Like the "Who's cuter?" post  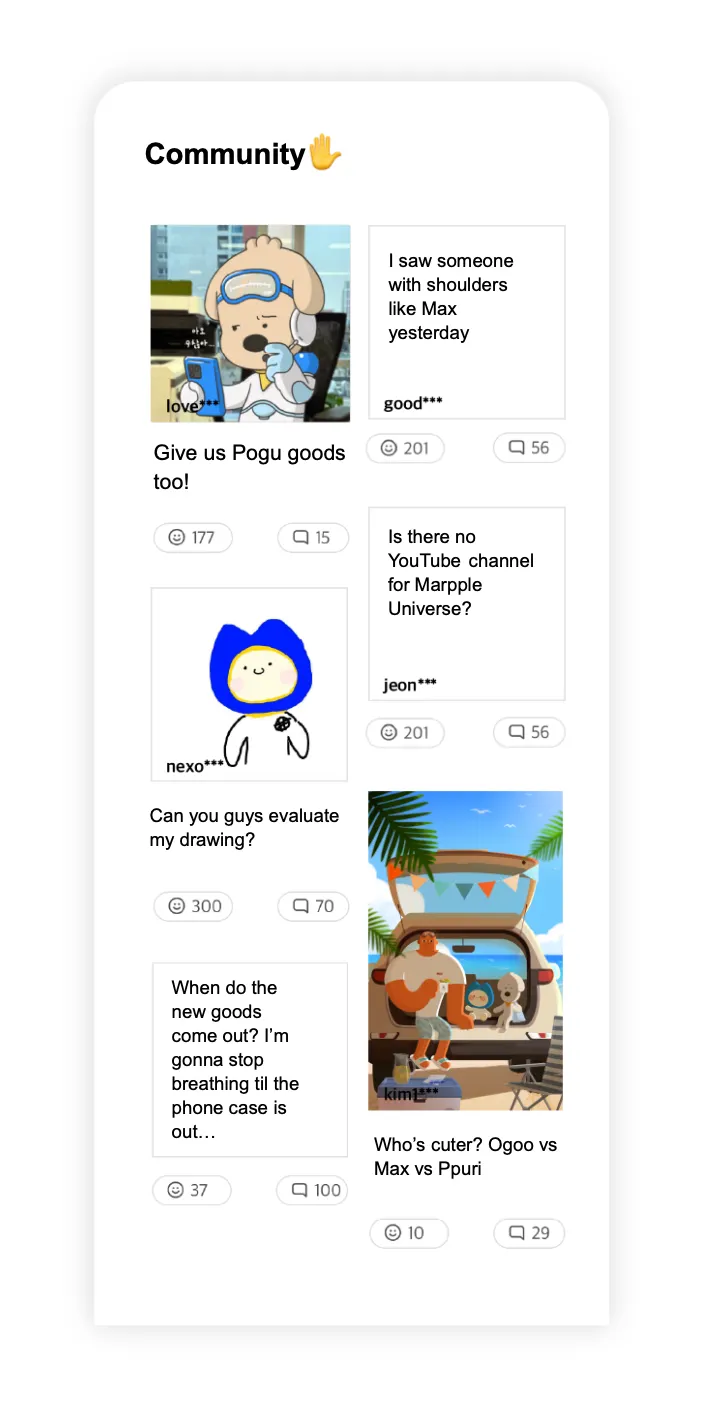409,1233
